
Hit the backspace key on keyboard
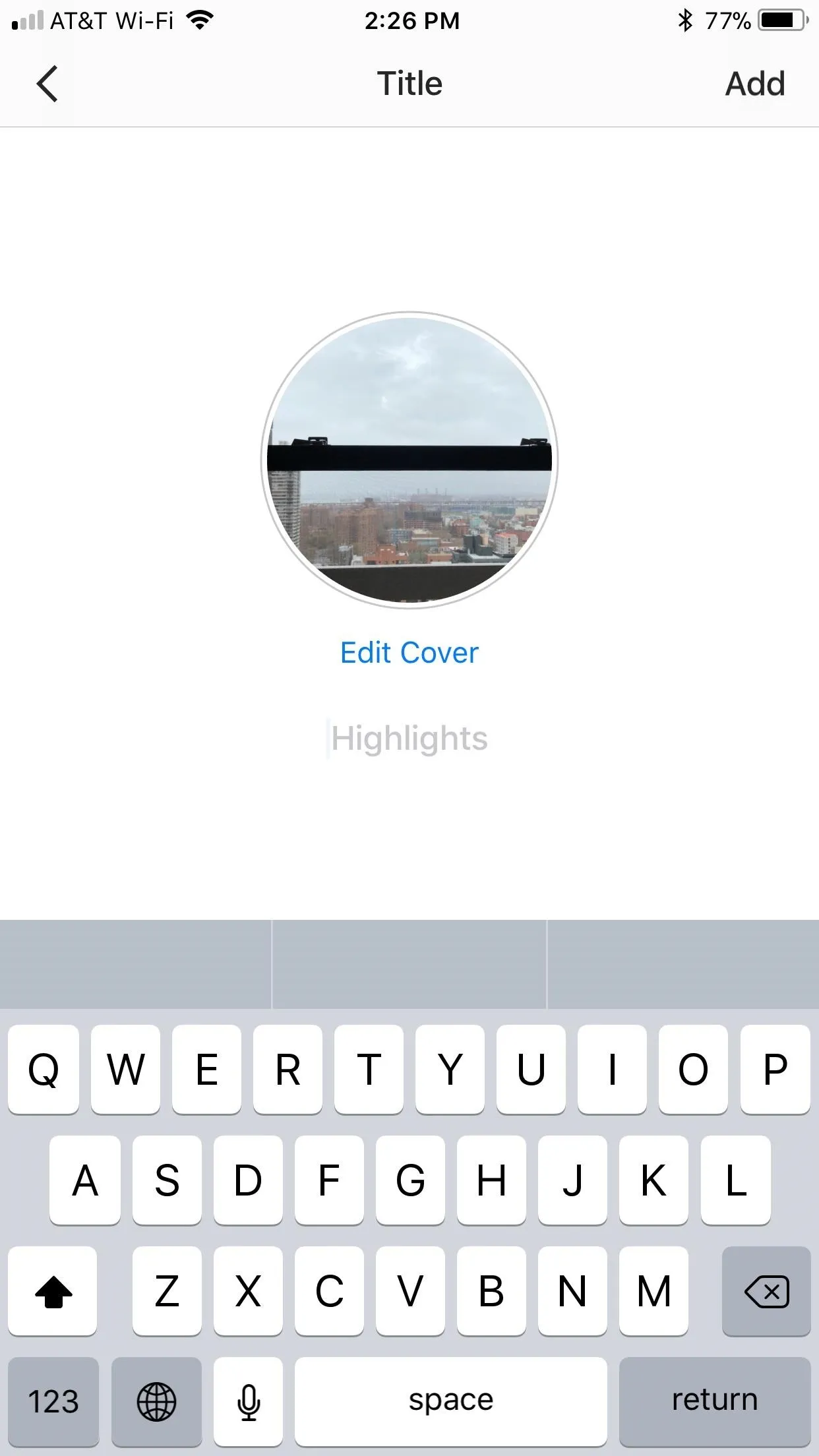[766, 1291]
